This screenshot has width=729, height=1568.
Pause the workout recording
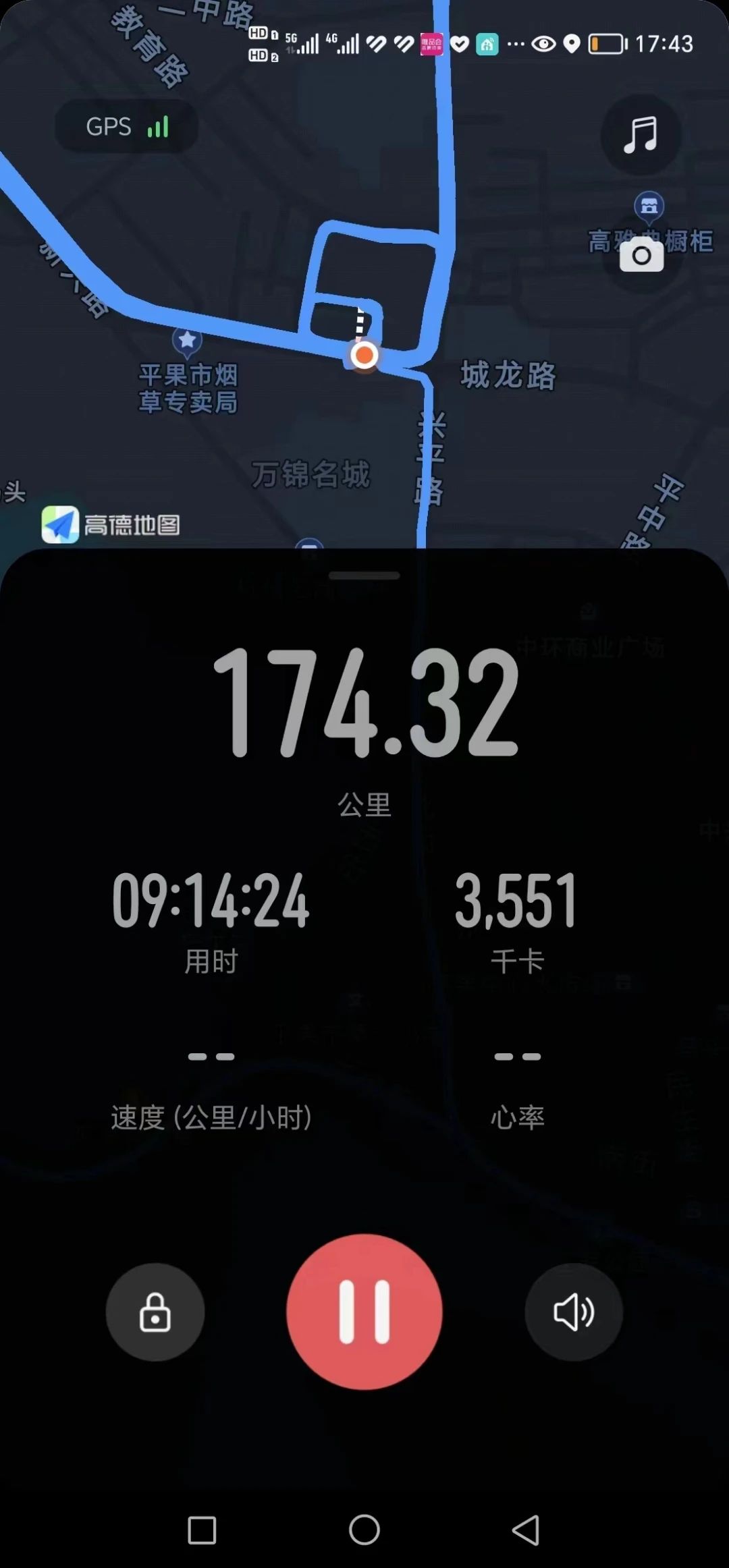(364, 1312)
